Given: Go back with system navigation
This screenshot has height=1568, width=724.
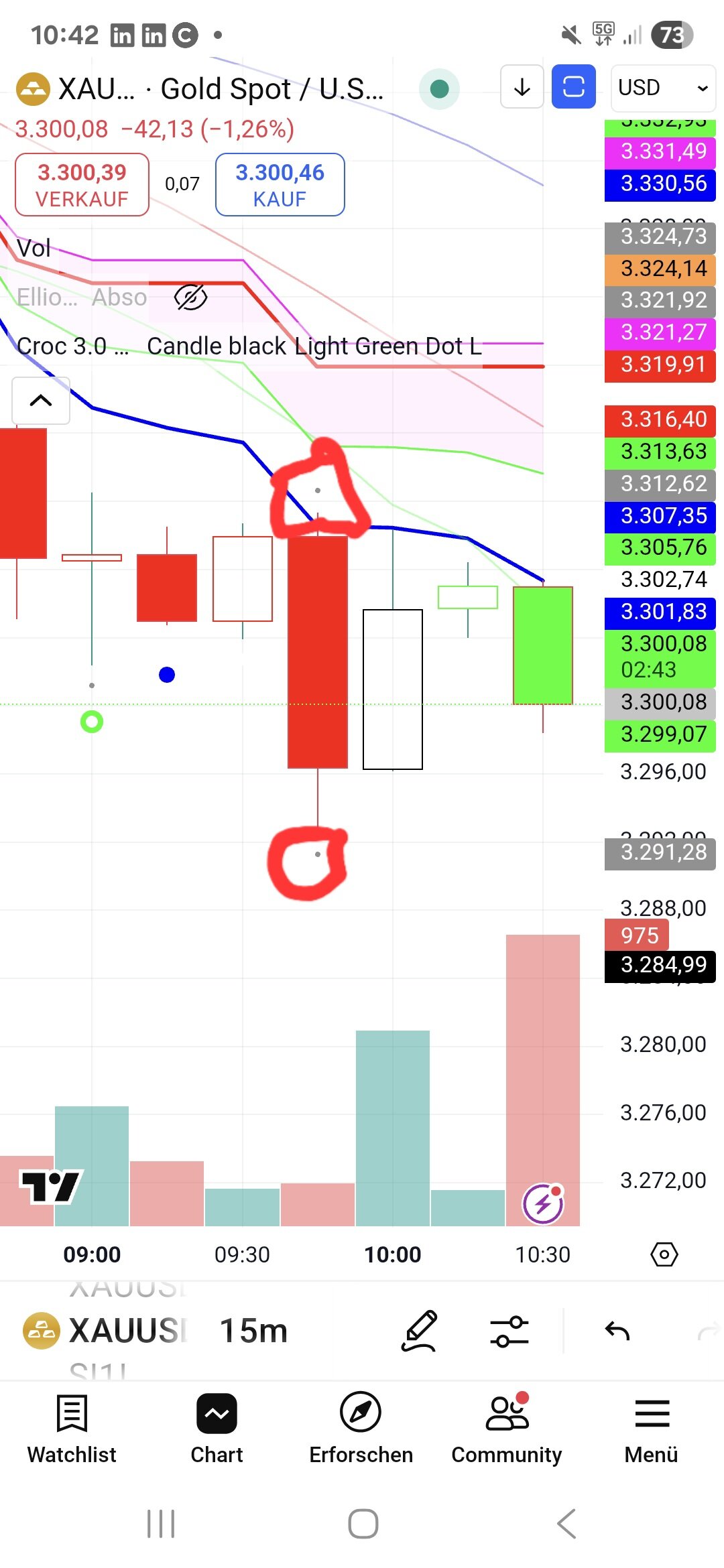Looking at the screenshot, I should click(x=566, y=1524).
